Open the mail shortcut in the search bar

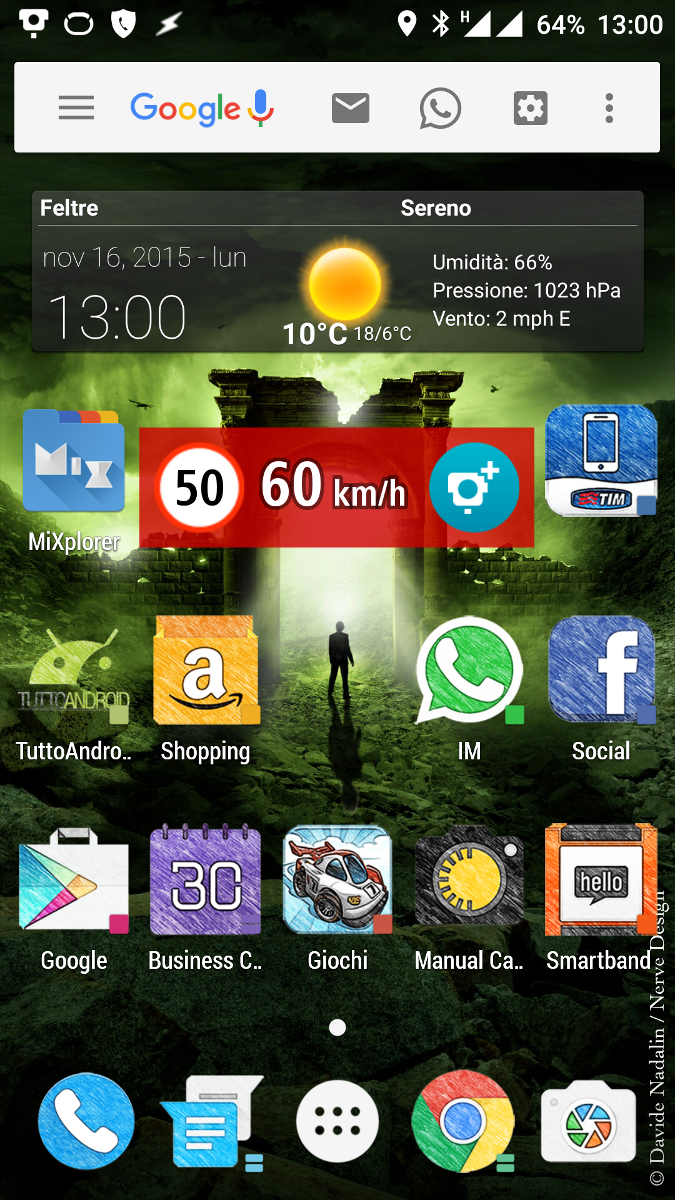tap(351, 108)
